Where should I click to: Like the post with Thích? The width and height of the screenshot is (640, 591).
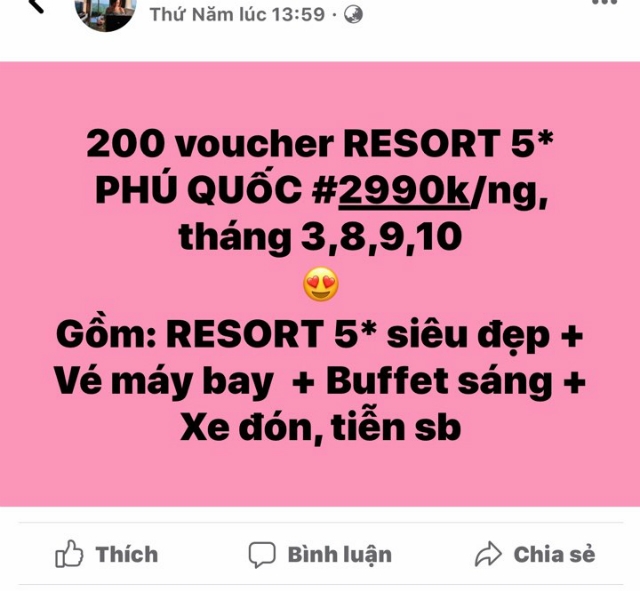pyautogui.click(x=105, y=553)
